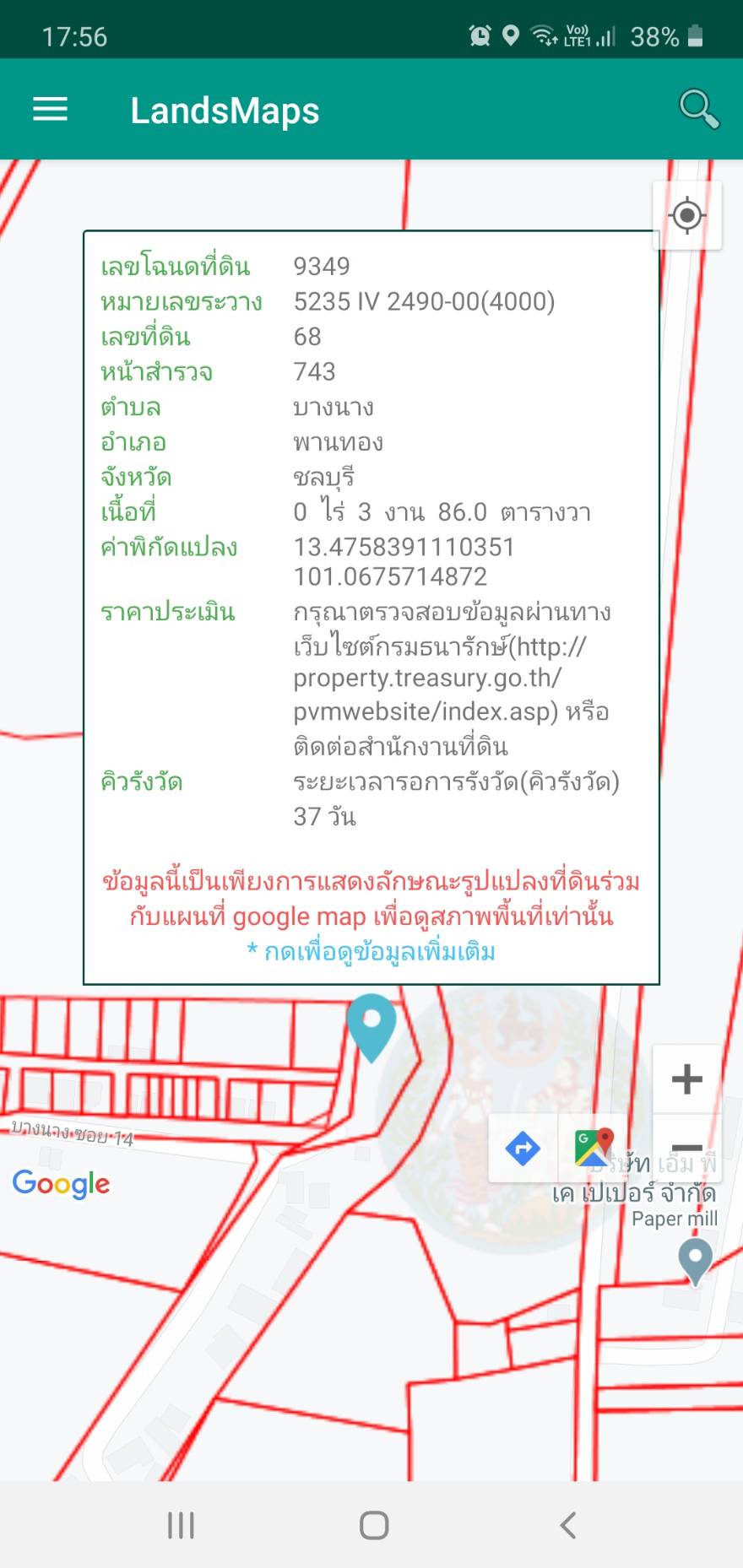Go back using system back button

pyautogui.click(x=568, y=1525)
